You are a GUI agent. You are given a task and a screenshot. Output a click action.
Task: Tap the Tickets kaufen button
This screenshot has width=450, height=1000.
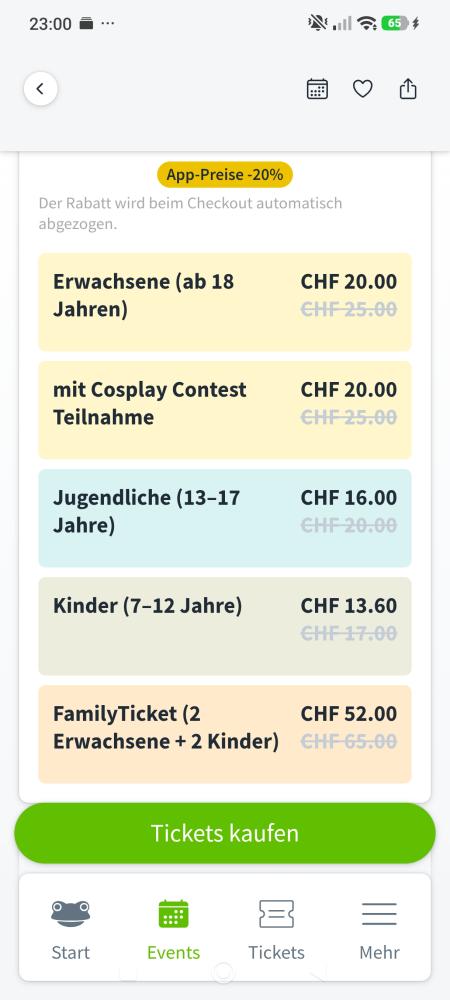(225, 833)
